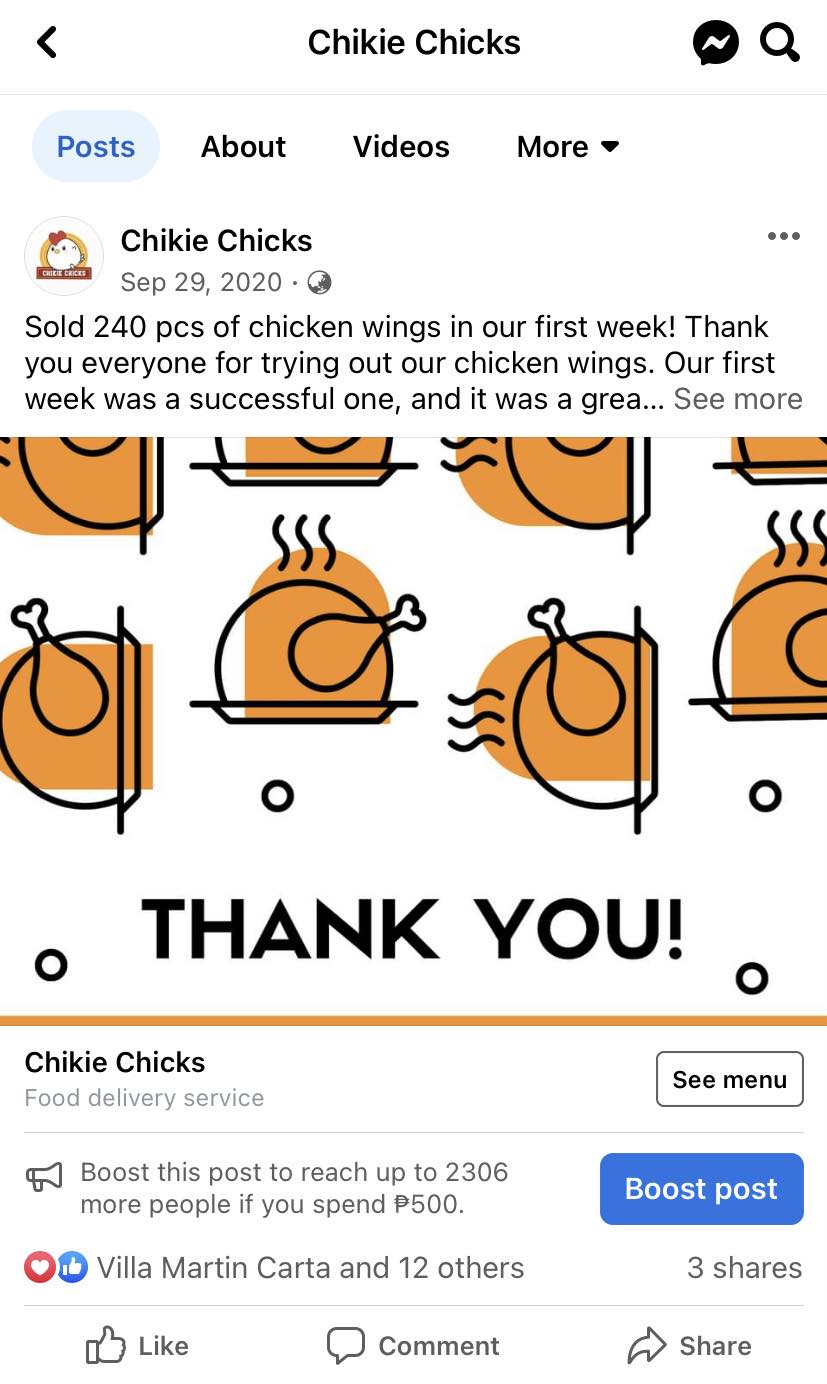Open the post's three-dot options menu
The image size is (827, 1384).
pyautogui.click(x=783, y=236)
